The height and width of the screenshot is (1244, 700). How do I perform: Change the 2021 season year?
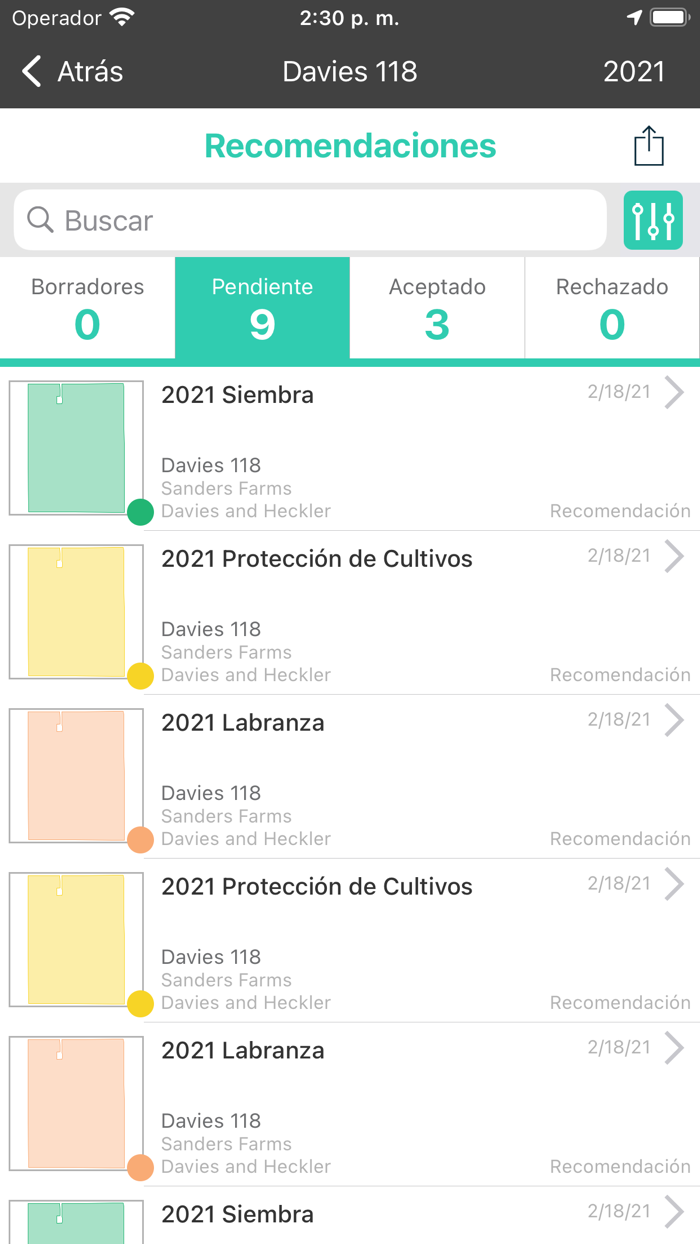pos(633,72)
